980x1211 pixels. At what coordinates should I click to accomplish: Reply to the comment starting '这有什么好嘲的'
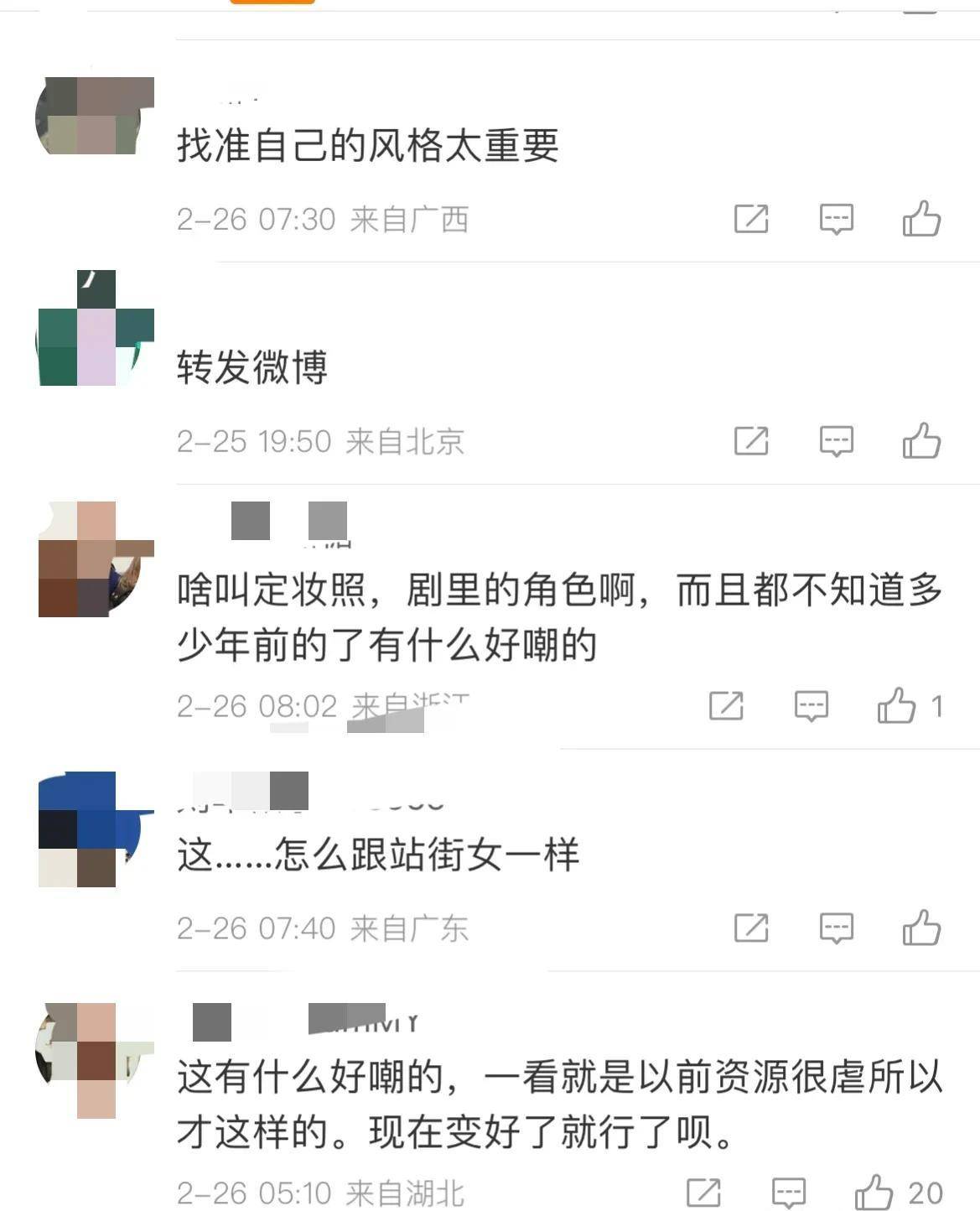coord(788,1192)
